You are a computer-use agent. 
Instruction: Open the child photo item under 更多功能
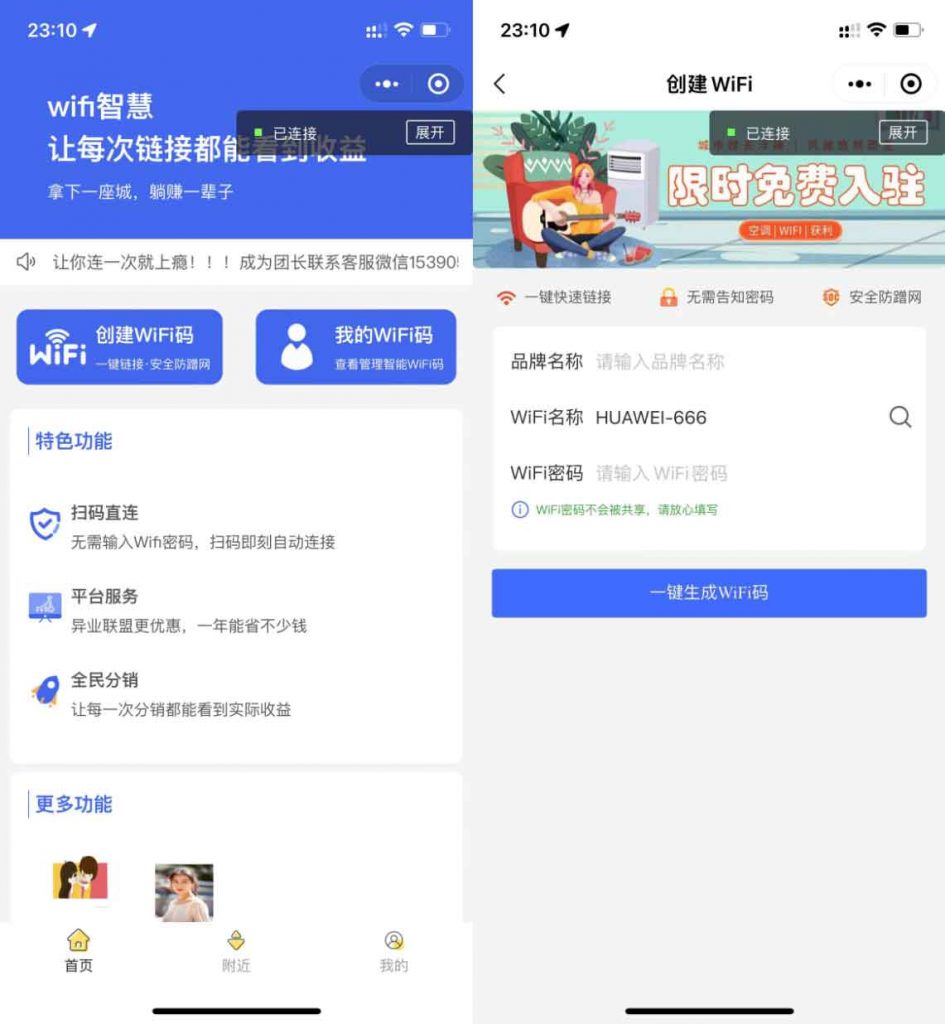pyautogui.click(x=184, y=892)
